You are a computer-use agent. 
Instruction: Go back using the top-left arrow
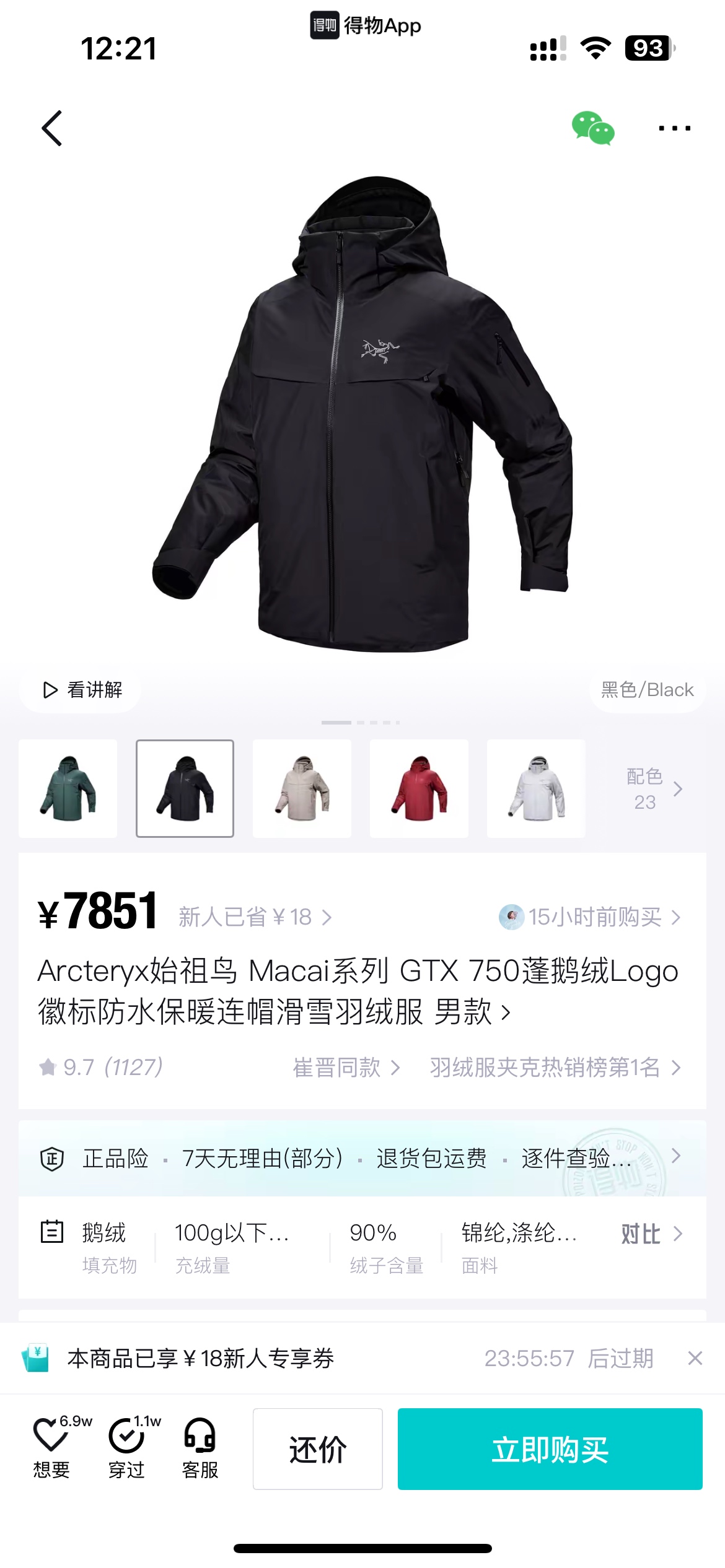(x=52, y=128)
